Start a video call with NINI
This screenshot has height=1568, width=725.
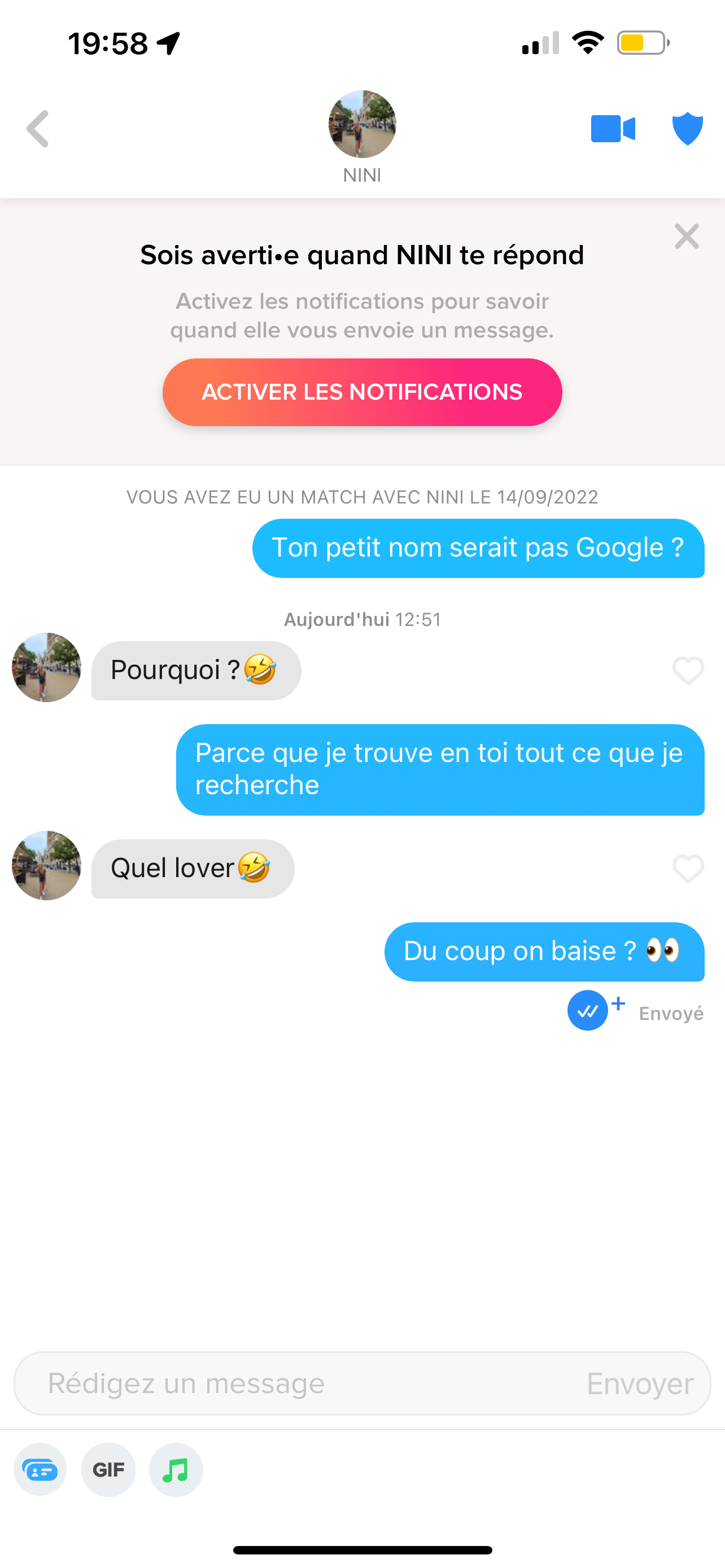pyautogui.click(x=613, y=129)
